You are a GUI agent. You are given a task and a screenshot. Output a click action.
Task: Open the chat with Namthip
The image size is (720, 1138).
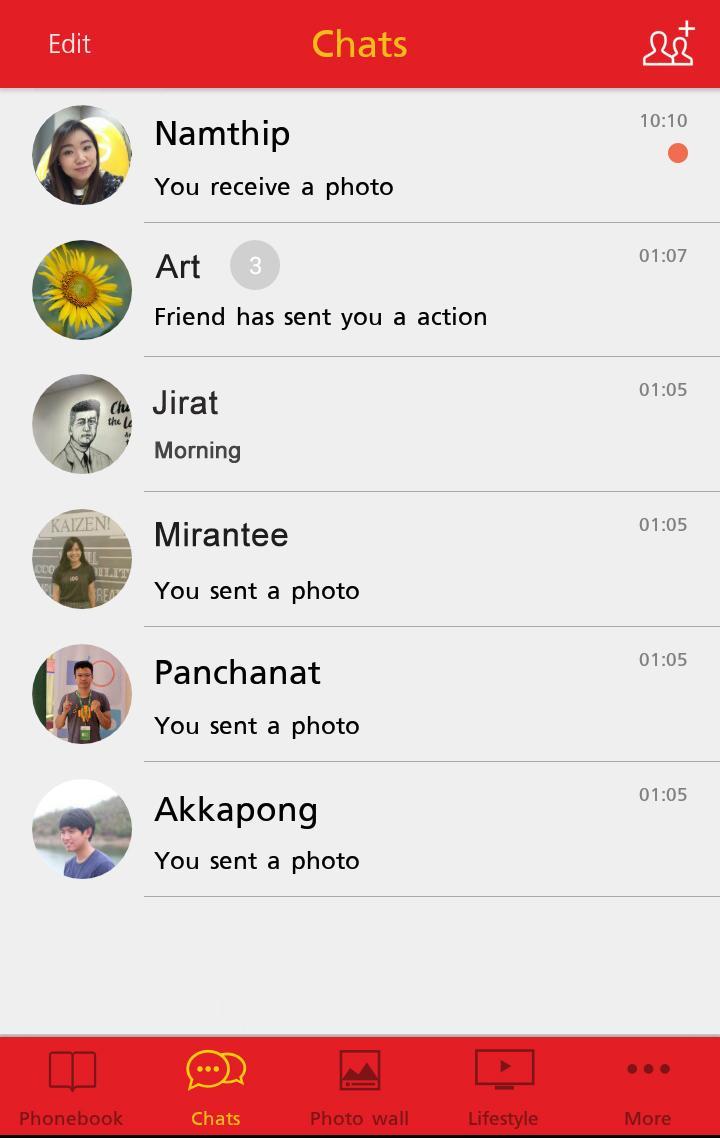point(400,157)
